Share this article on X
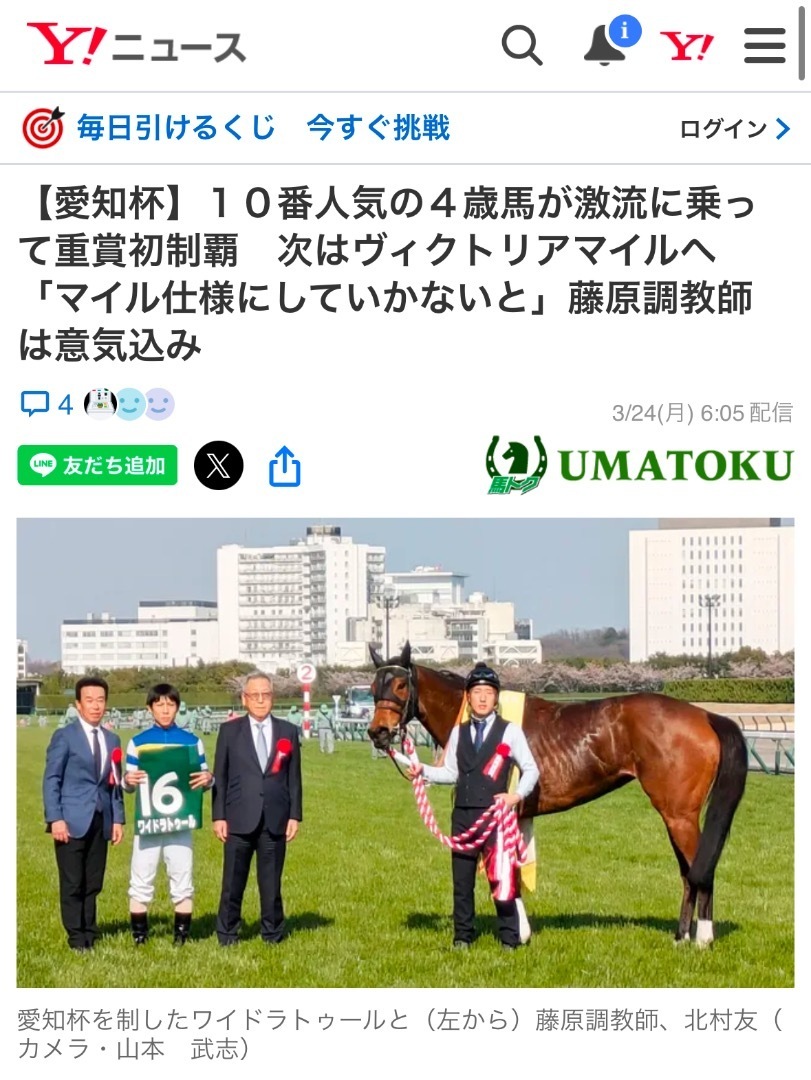The image size is (811, 1080). coord(219,465)
